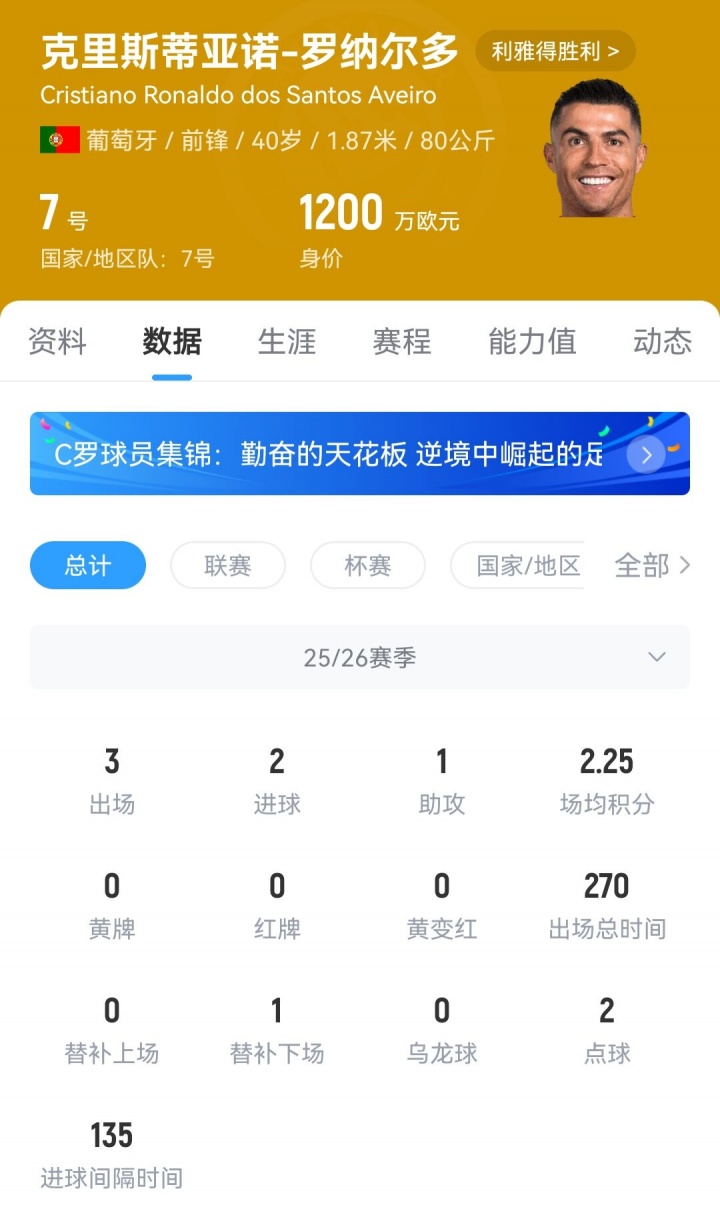This screenshot has width=720, height=1217.
Task: Switch to the 能力值 tab
Action: [532, 342]
